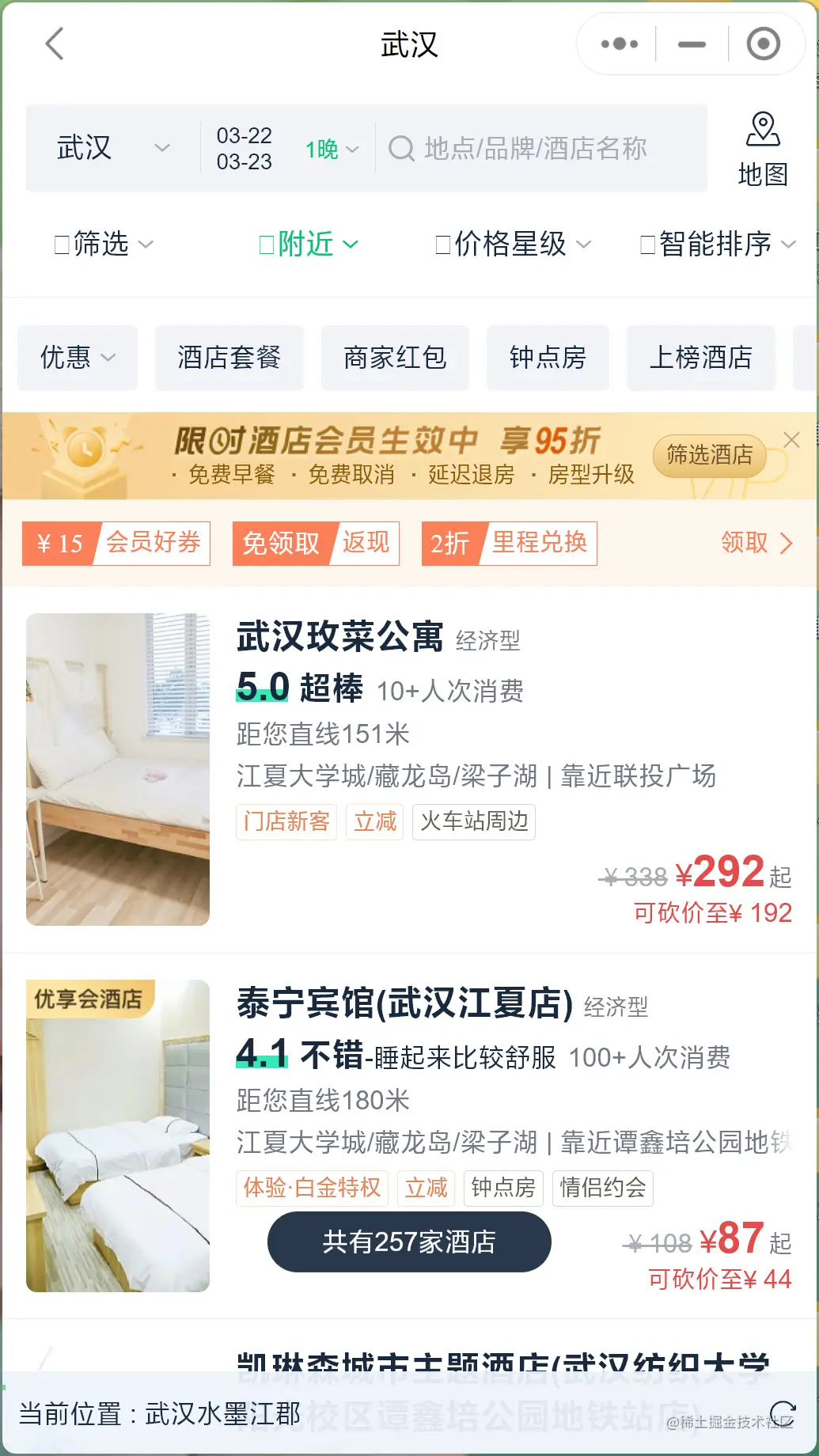The height and width of the screenshot is (1456, 819).
Task: Tap 筛选酒店 on the member banner
Action: coord(709,455)
